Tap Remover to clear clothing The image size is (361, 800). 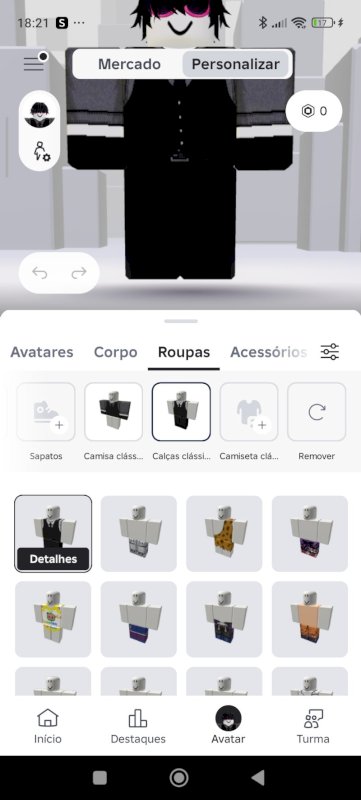(x=317, y=412)
